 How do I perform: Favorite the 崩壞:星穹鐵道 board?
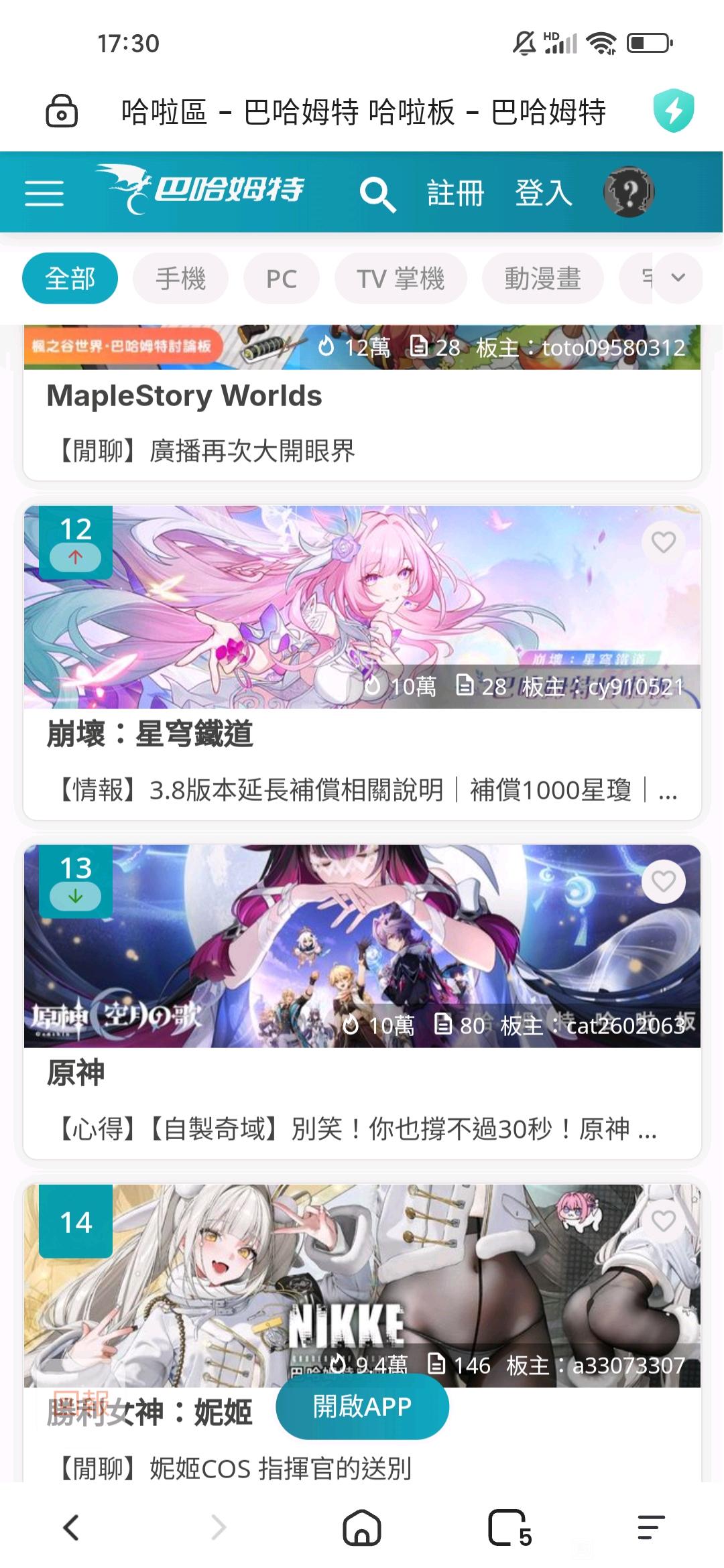[663, 541]
